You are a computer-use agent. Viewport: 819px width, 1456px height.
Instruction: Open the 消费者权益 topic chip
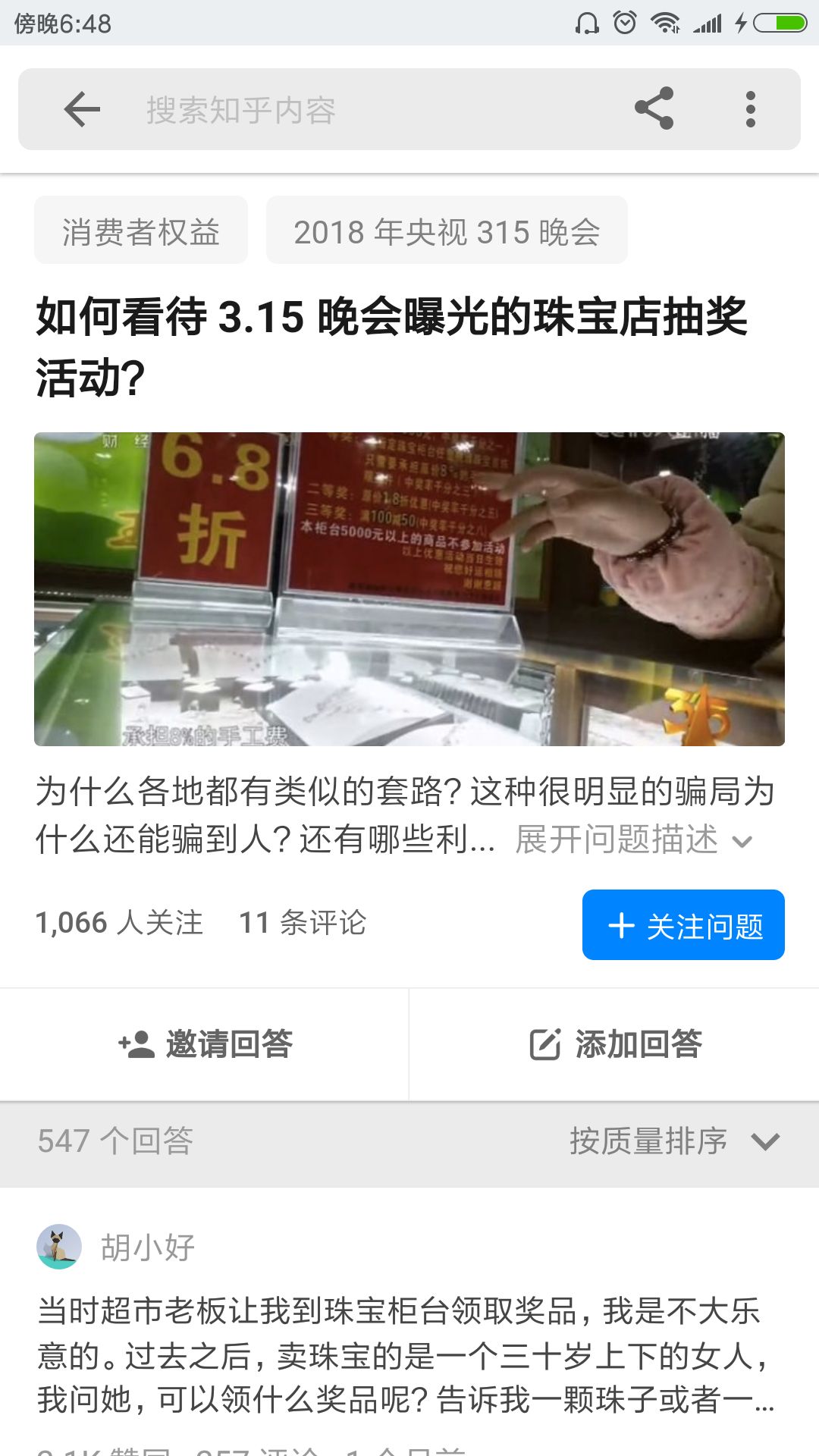click(141, 231)
